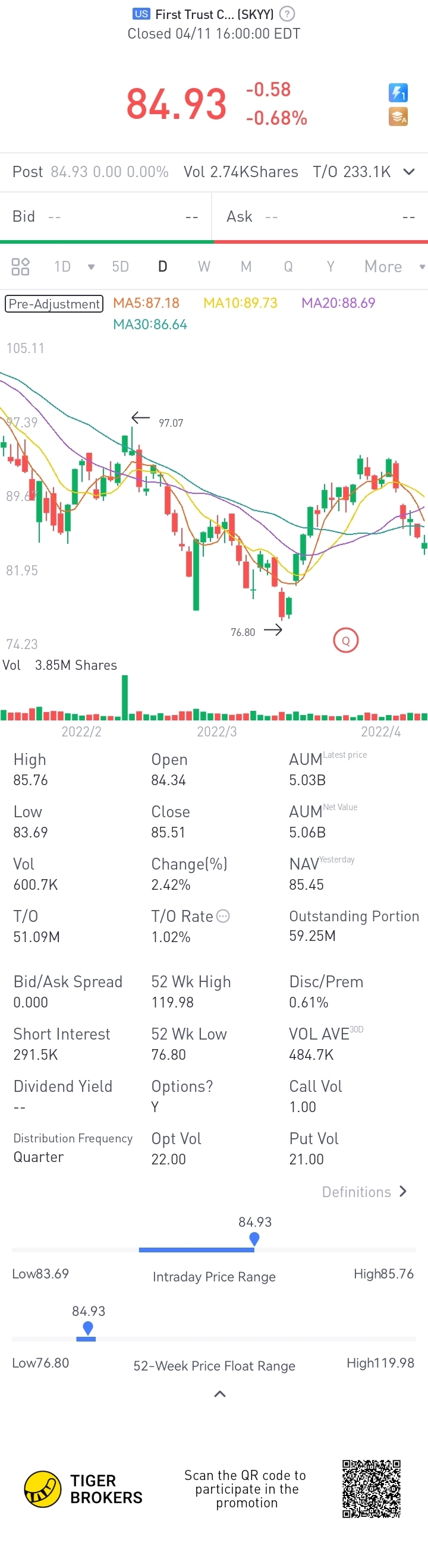
Task: Switch chart to 1D timeframe
Action: [x=62, y=267]
